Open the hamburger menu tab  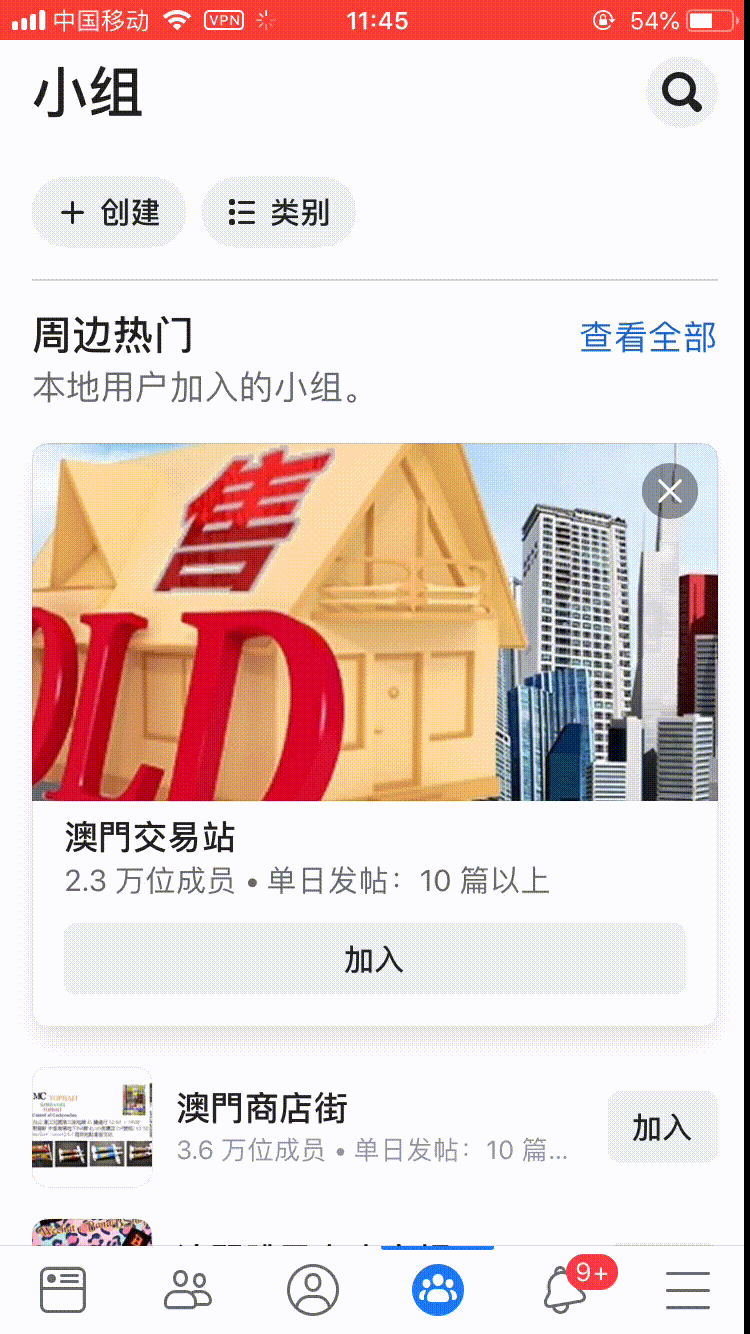click(x=688, y=1290)
